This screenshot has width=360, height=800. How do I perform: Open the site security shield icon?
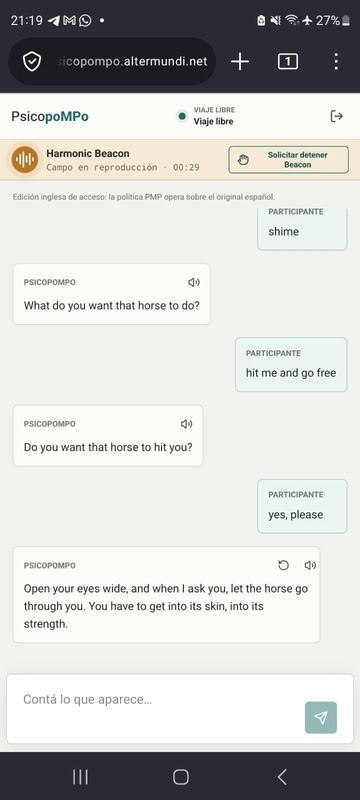click(x=32, y=62)
